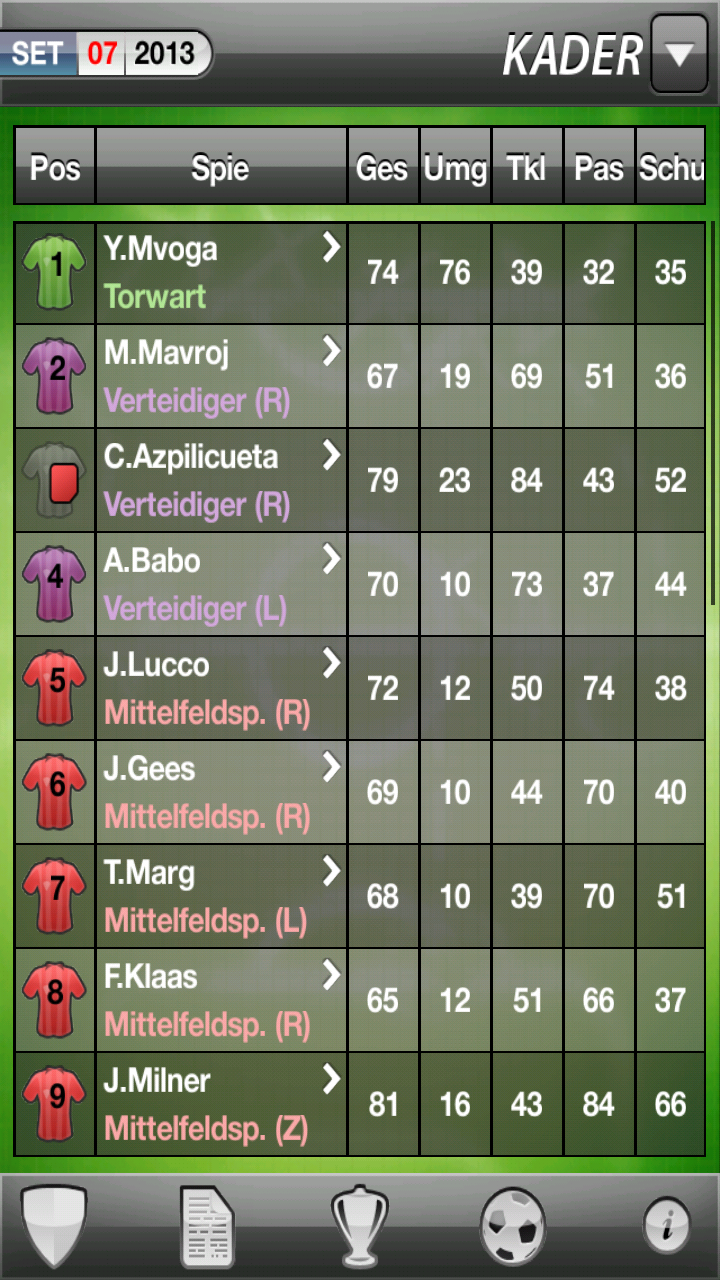Sort the list by Tkl column
The width and height of the screenshot is (720, 1280).
tap(526, 167)
